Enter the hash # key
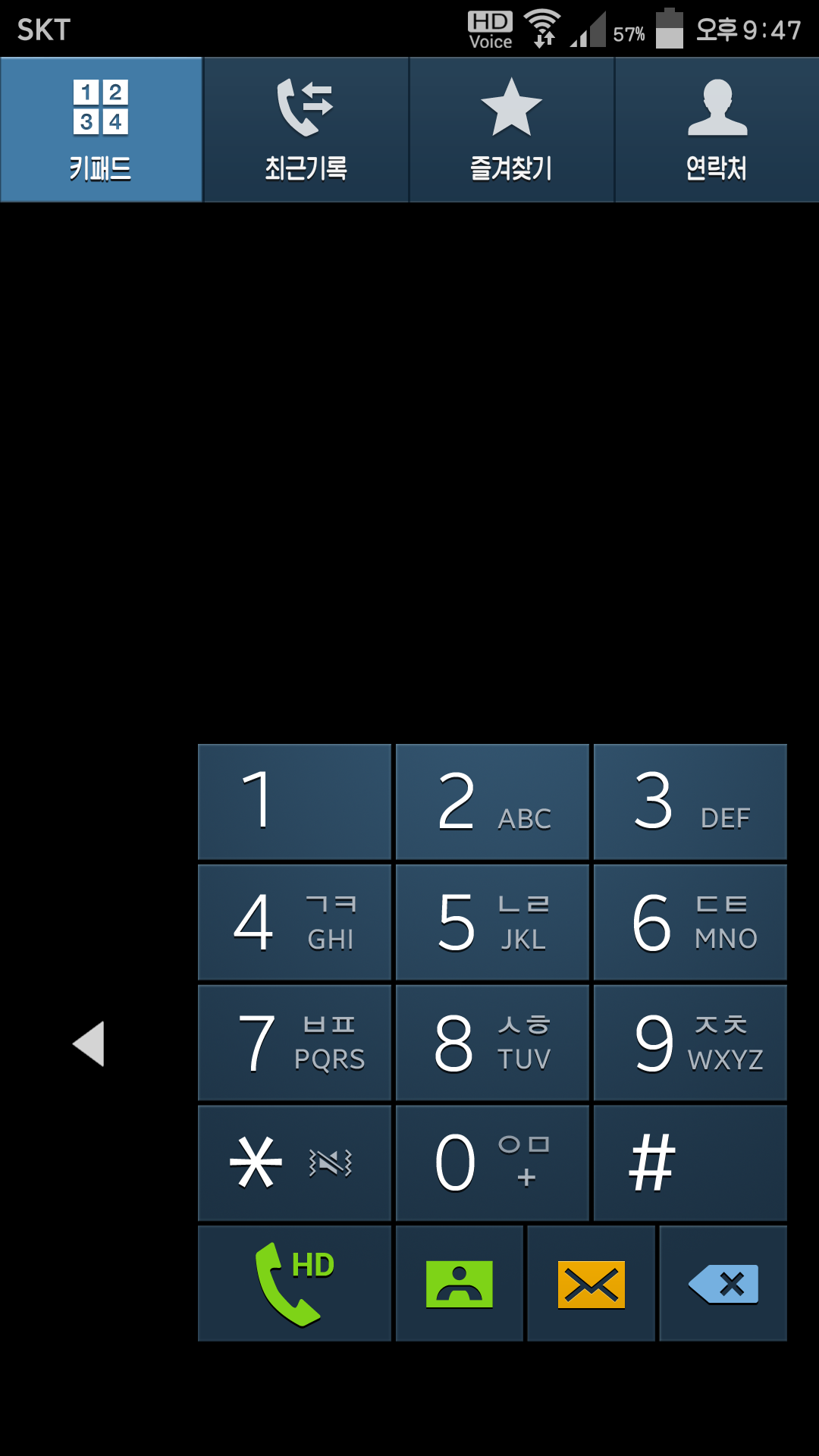Image resolution: width=819 pixels, height=1456 pixels. click(690, 1163)
